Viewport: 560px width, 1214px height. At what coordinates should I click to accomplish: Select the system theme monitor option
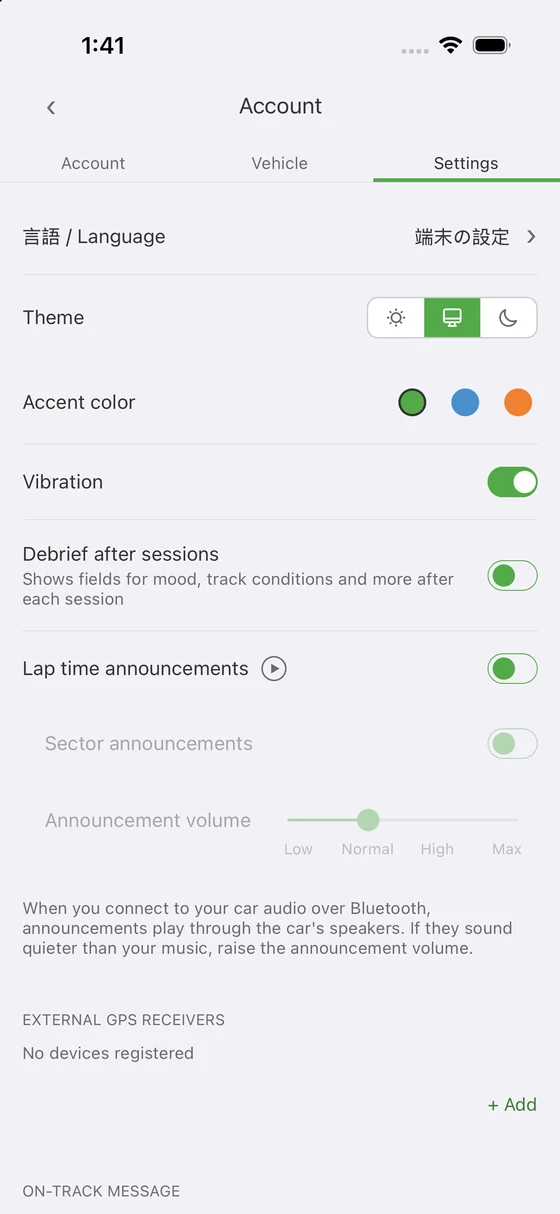(452, 318)
